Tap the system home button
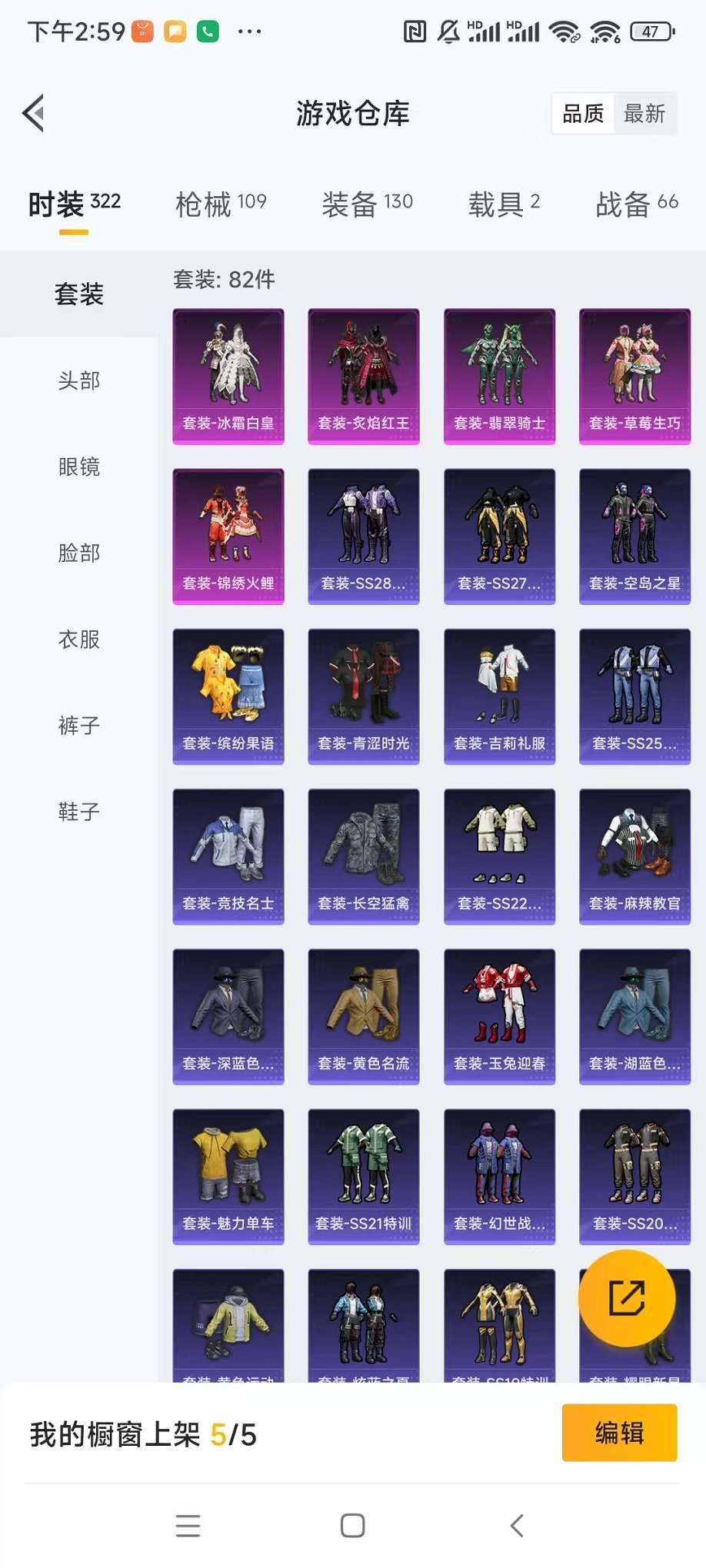 tap(352, 1525)
